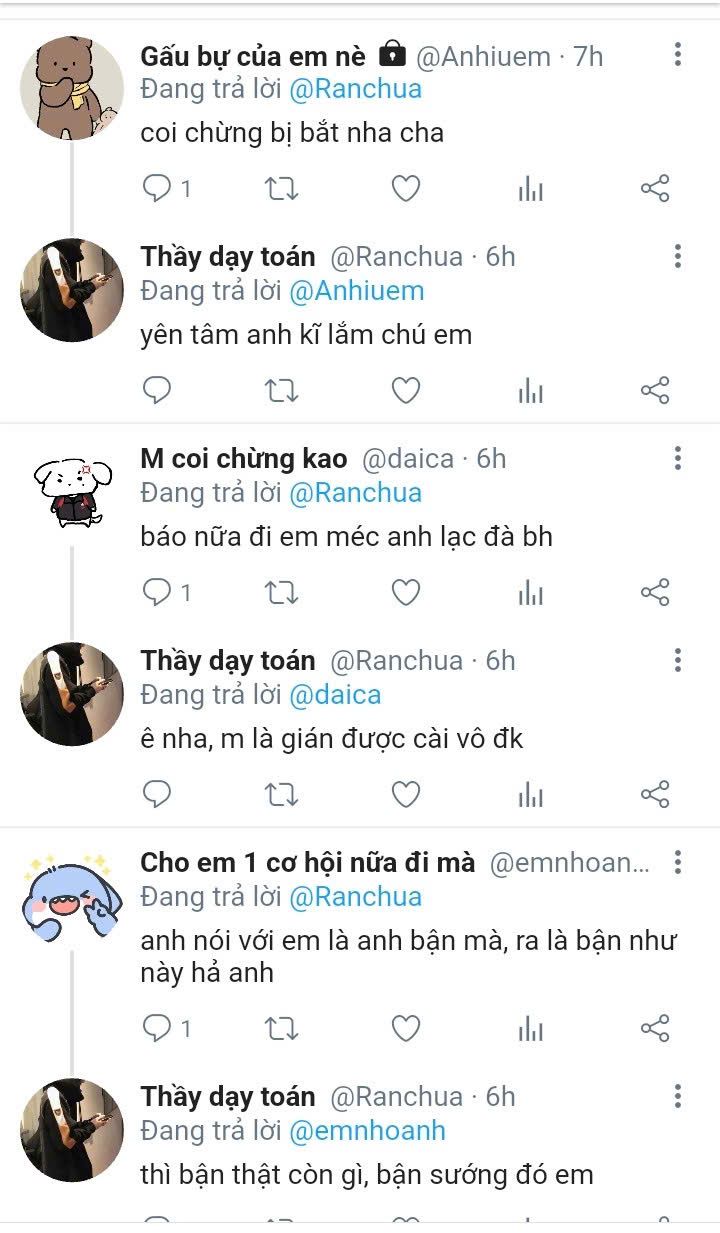
Task: Like the tweet by Cho em 1 cơ hội
Action: [x=405, y=1027]
